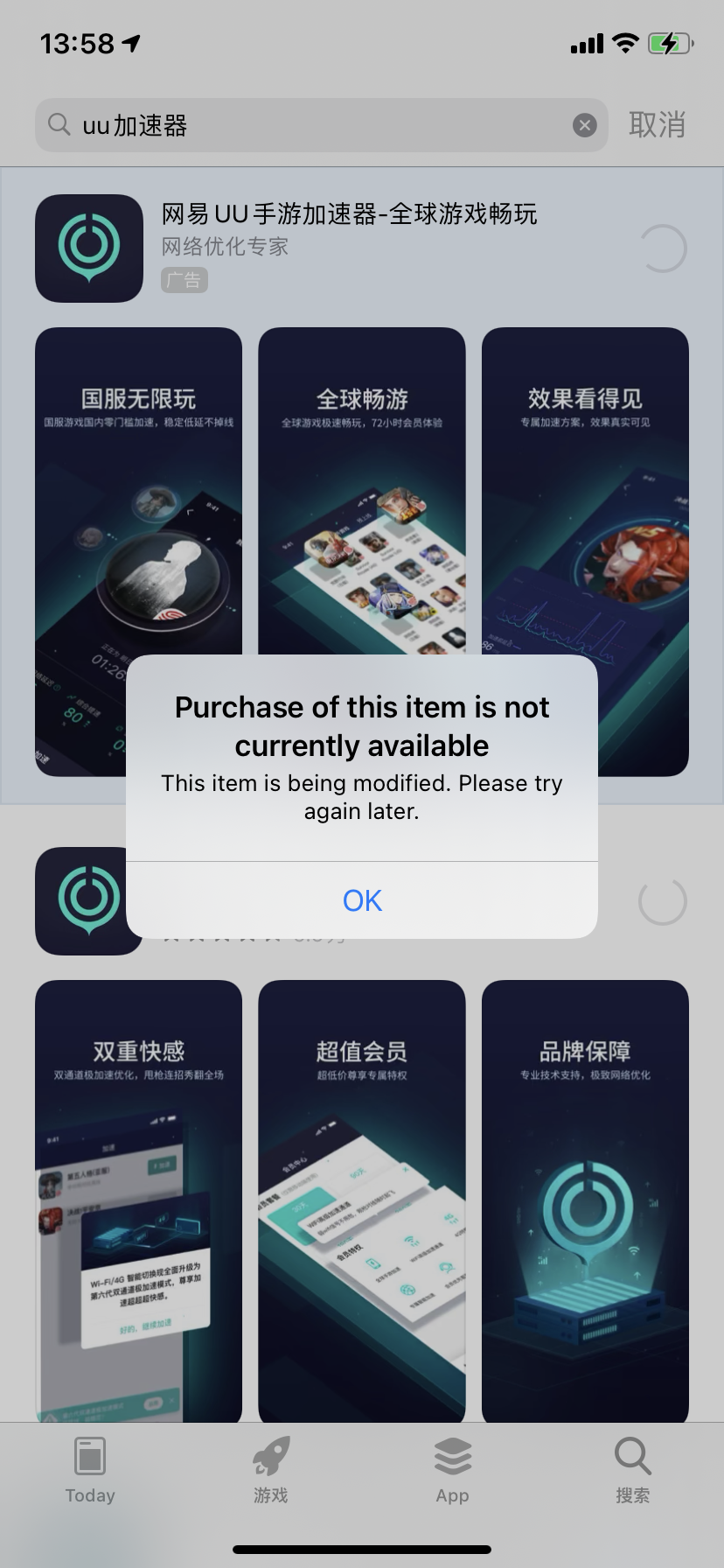
Task: Open the 全球畅游 screenshot
Action: point(362,490)
